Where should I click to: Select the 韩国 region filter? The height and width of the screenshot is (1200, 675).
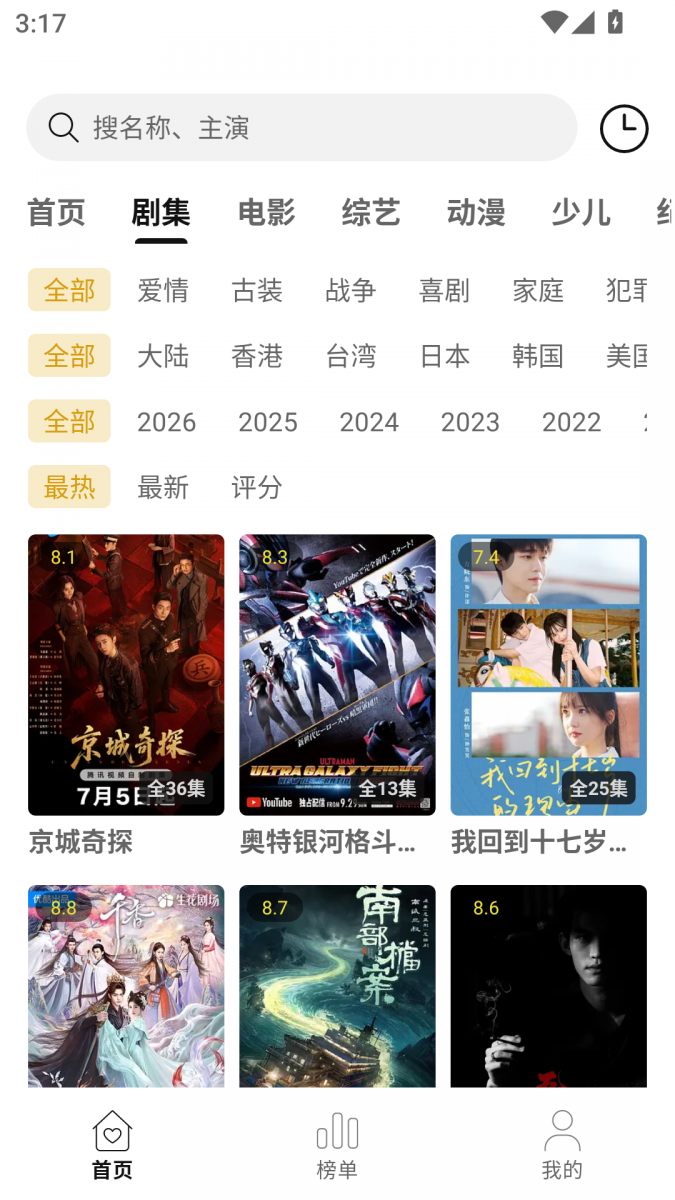coord(538,355)
